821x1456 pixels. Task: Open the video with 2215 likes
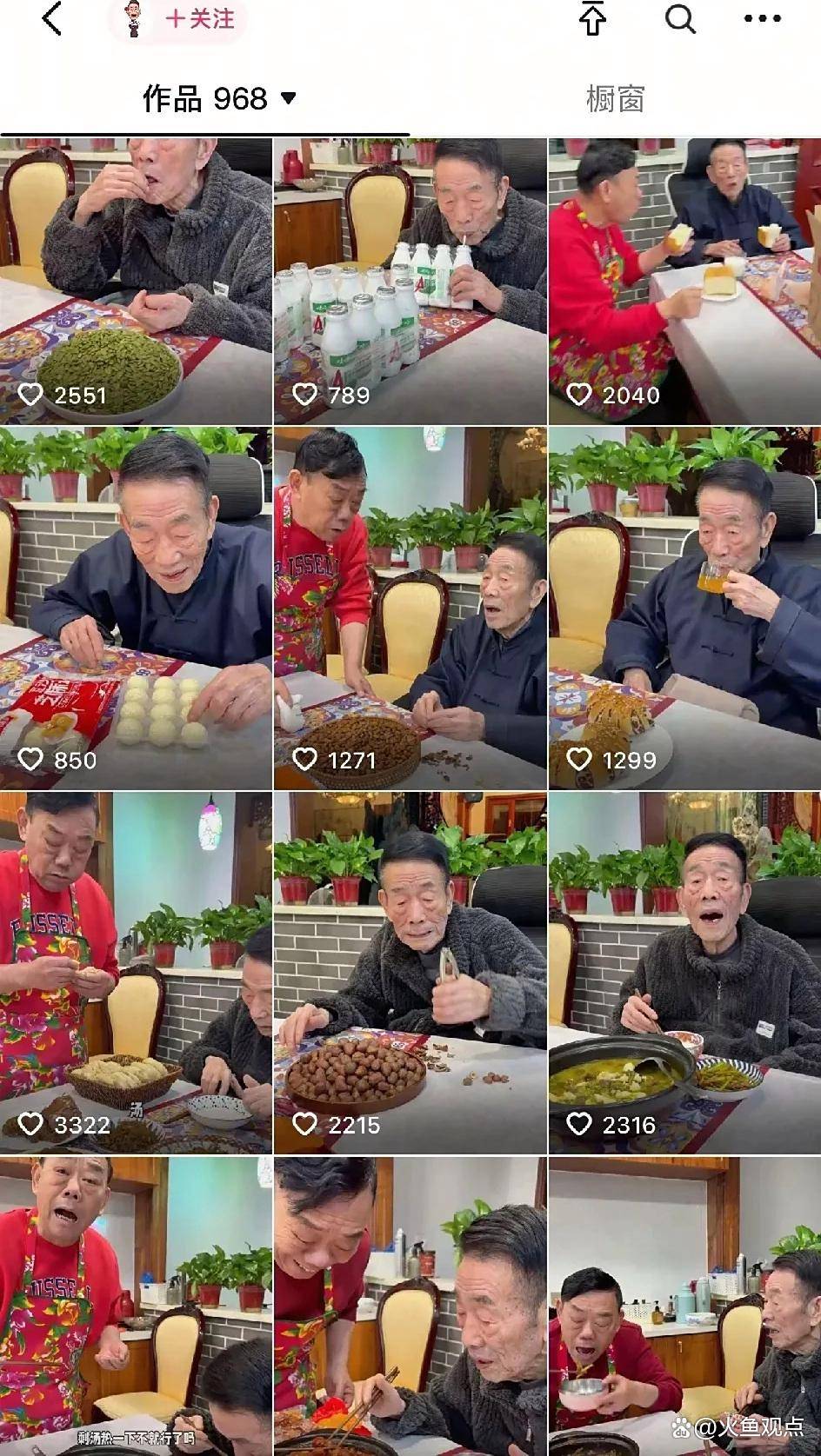410,974
